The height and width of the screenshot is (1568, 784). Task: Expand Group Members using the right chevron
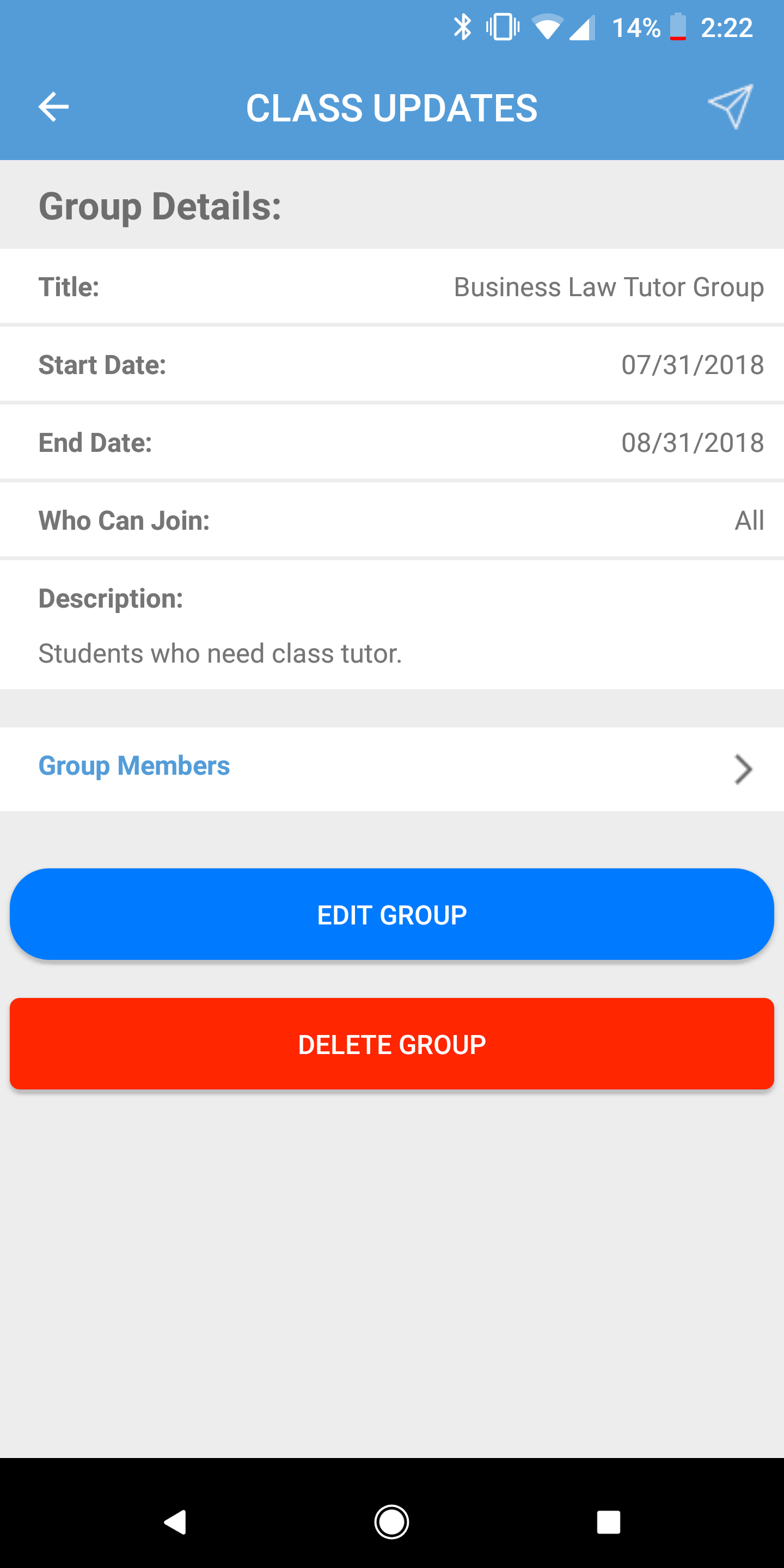tap(743, 769)
